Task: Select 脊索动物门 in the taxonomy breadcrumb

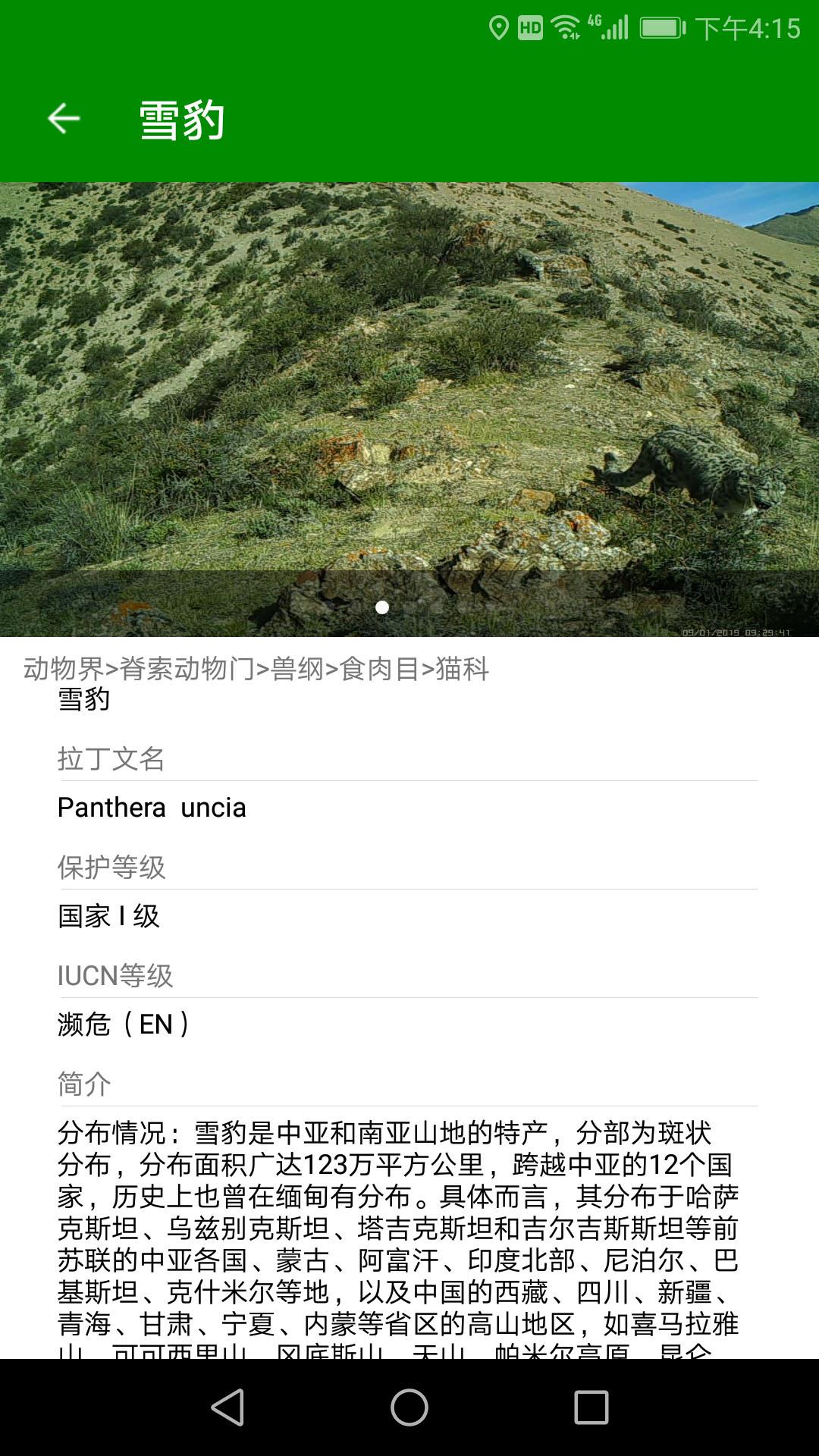Action: 186,670
